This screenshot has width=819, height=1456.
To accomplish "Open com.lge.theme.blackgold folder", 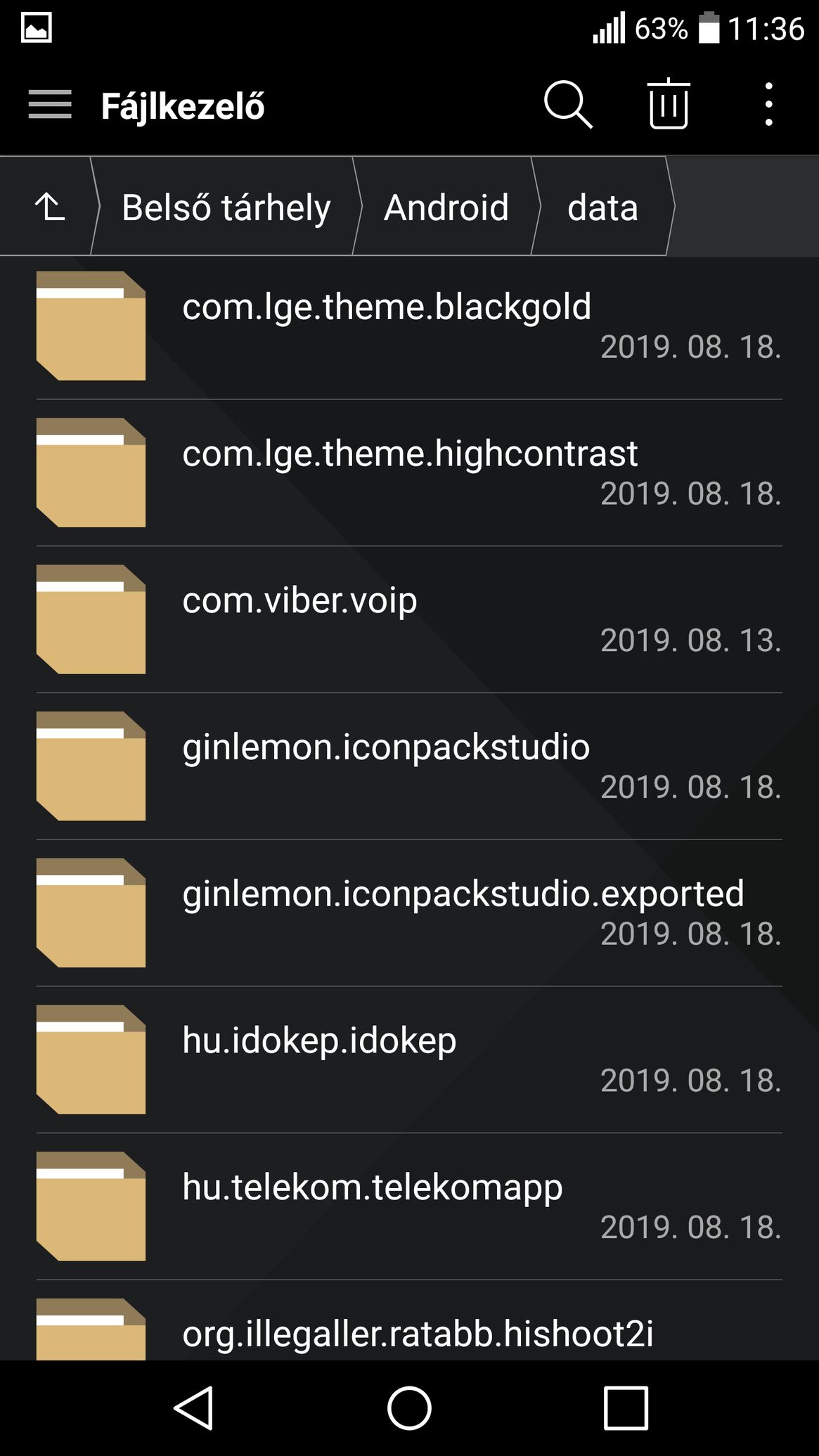I will [409, 326].
